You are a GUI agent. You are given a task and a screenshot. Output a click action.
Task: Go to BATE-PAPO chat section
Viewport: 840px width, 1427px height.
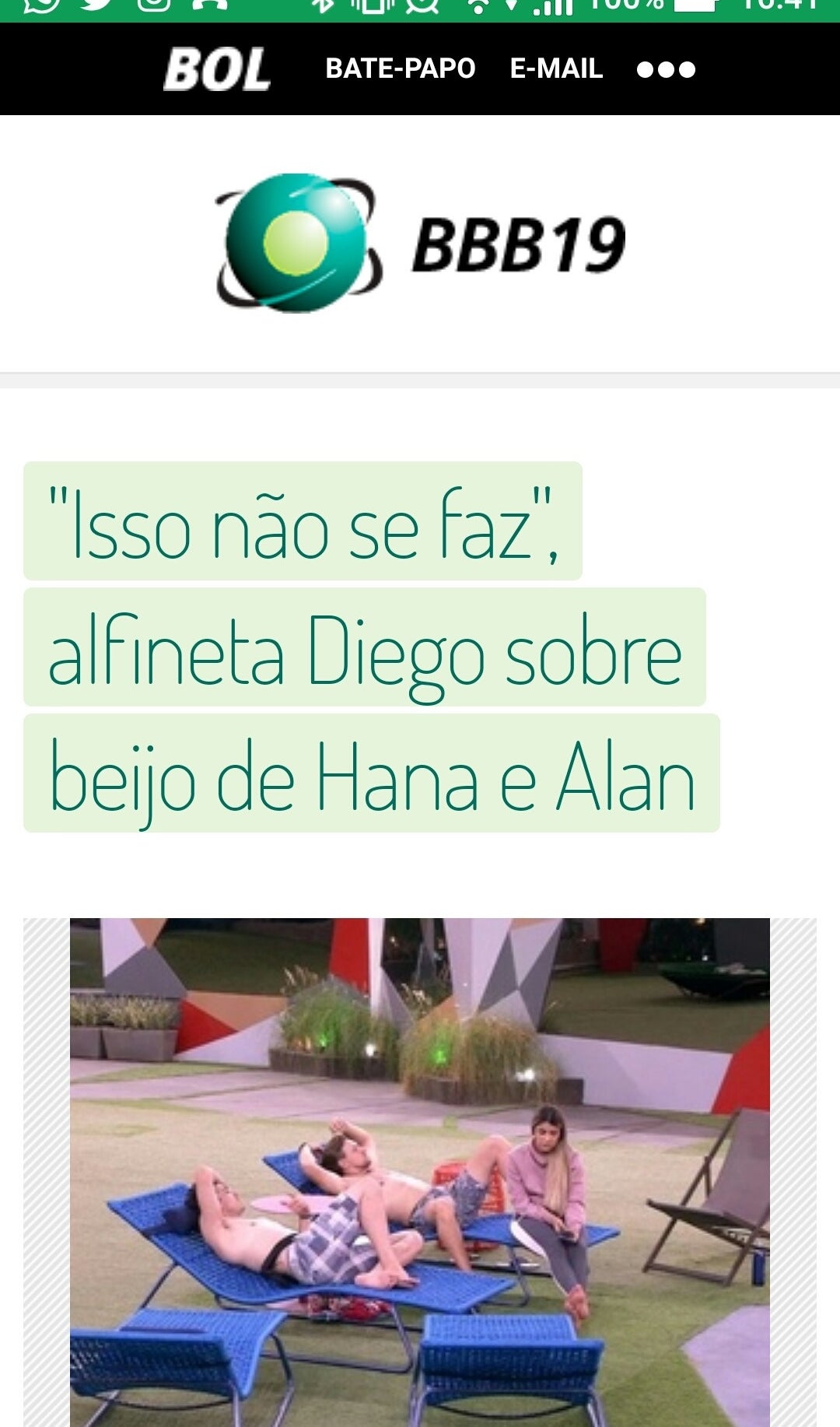click(400, 68)
